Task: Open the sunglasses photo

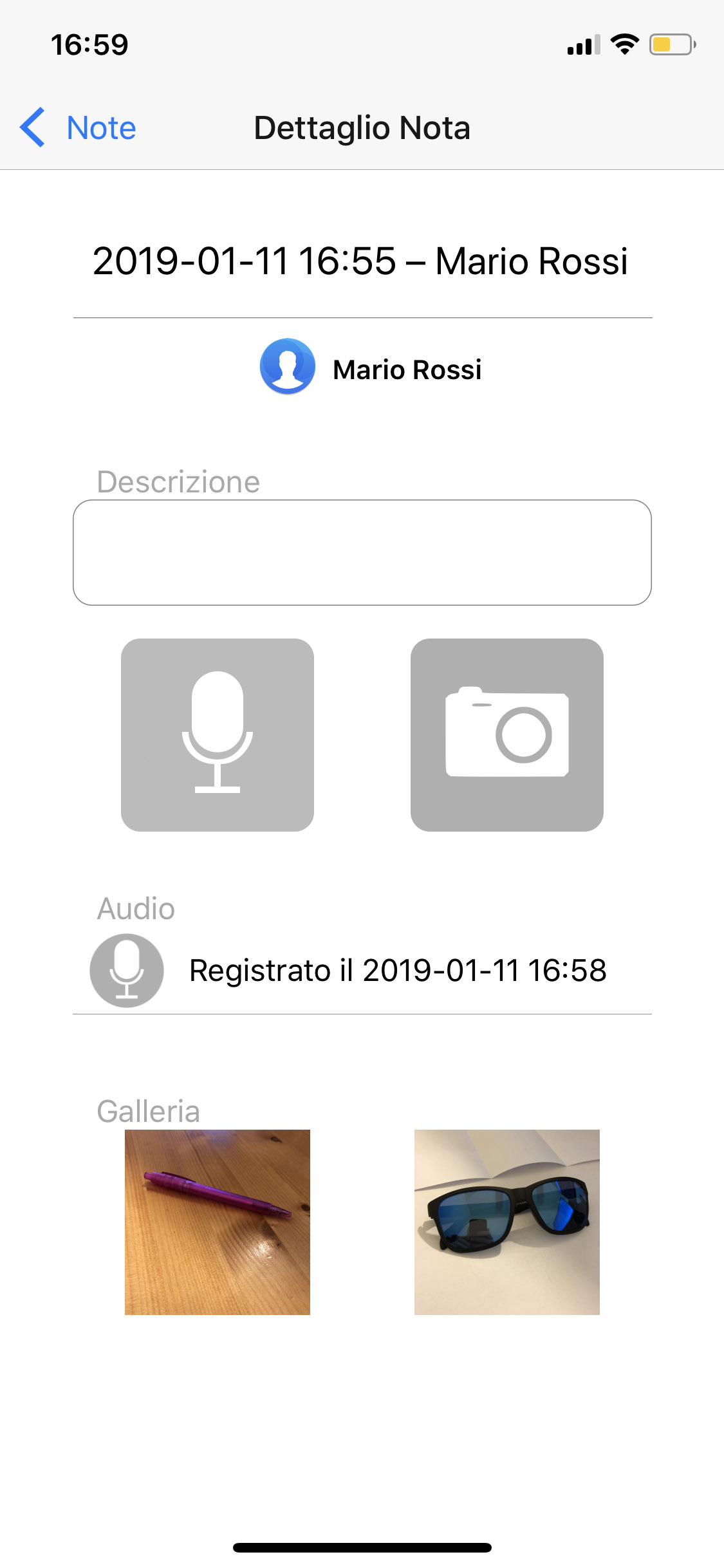Action: [x=507, y=1222]
